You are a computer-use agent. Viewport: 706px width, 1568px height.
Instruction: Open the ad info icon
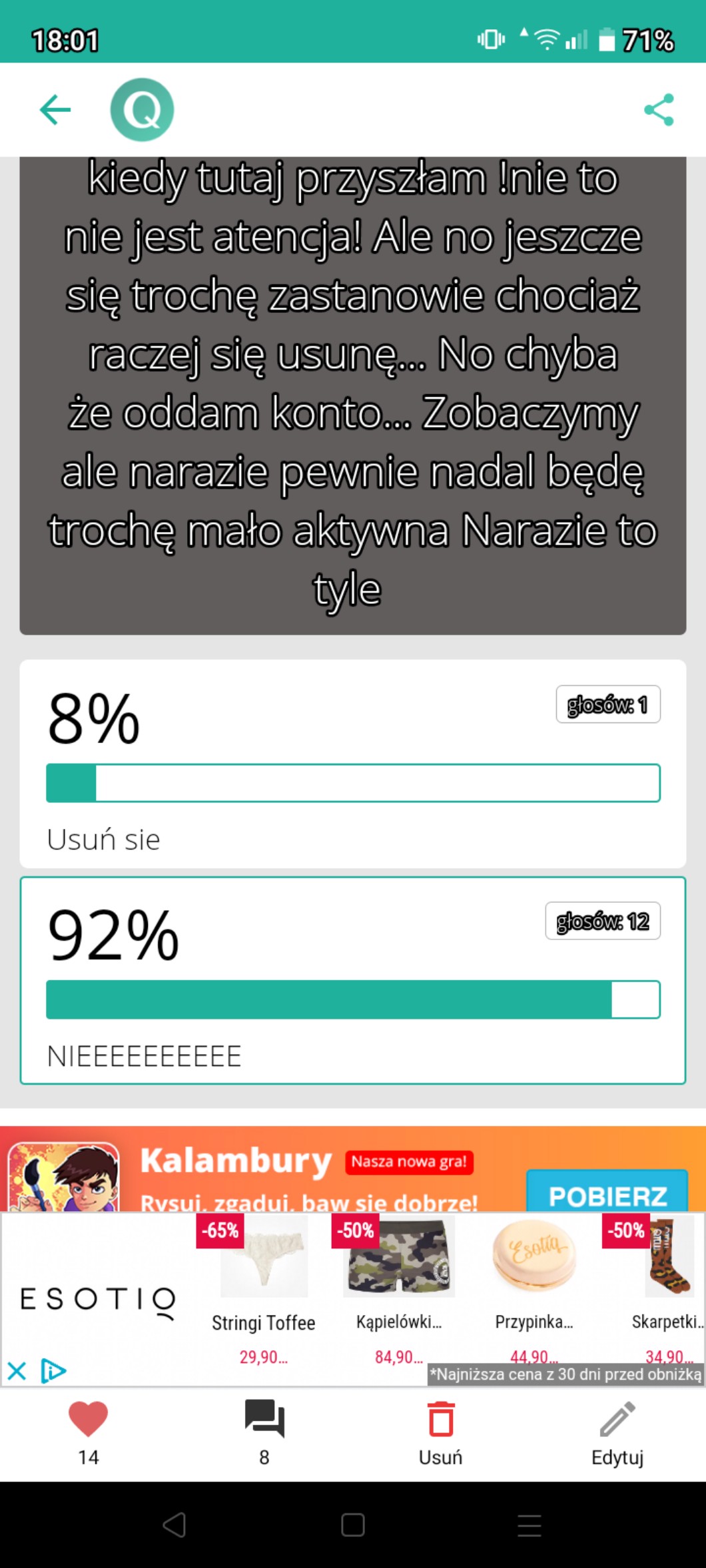pyautogui.click(x=53, y=1371)
